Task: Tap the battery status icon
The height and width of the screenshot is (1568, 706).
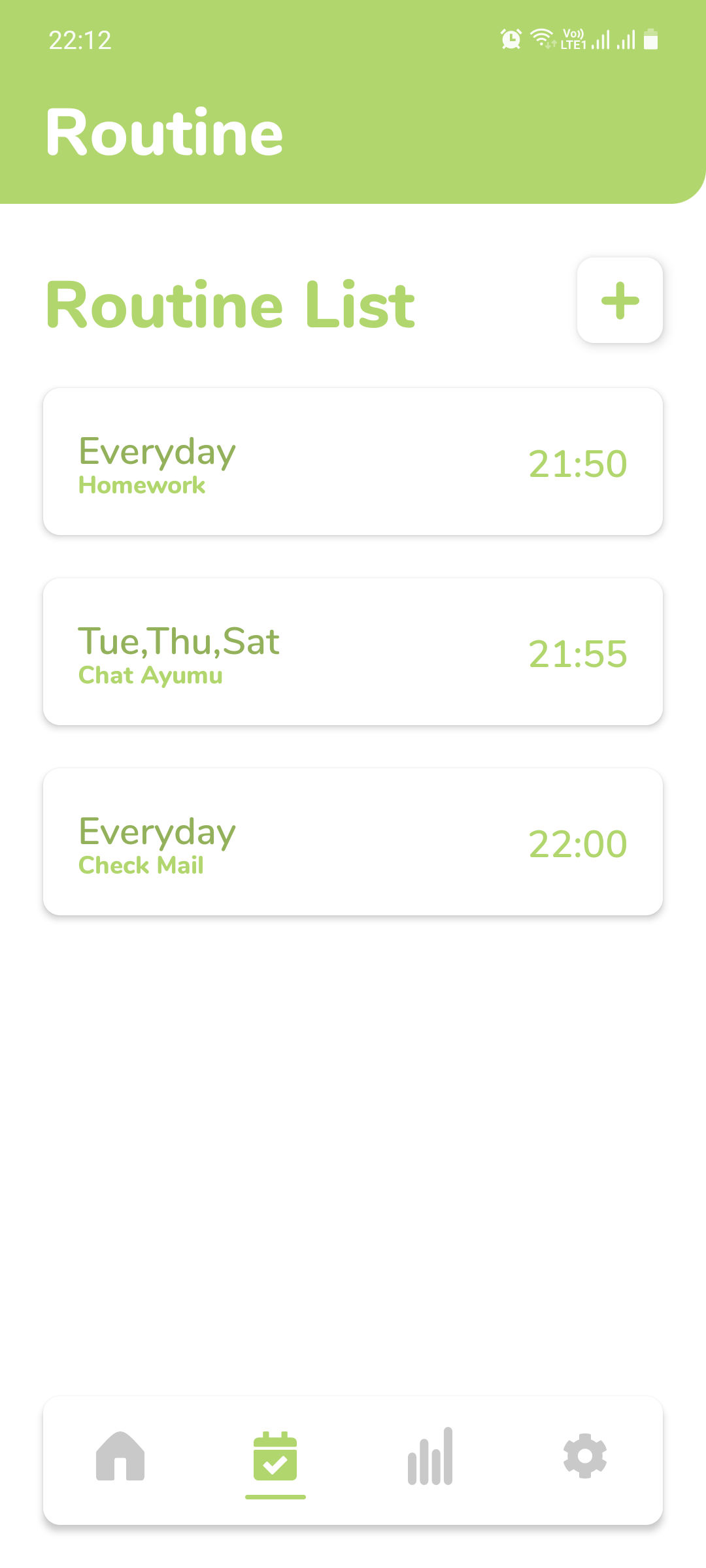Action: (x=652, y=39)
